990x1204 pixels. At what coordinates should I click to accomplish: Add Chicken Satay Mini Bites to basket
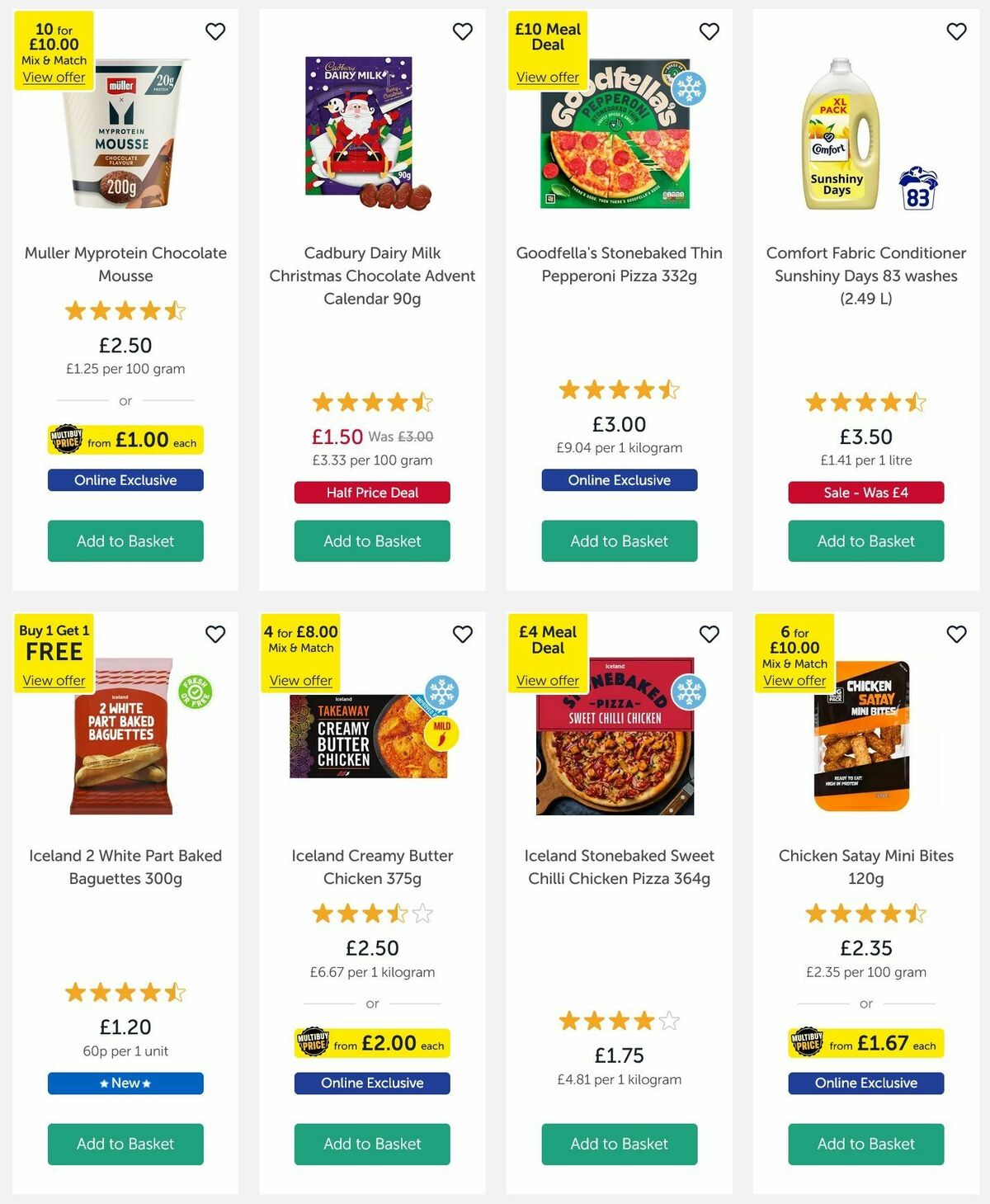pyautogui.click(x=865, y=1144)
